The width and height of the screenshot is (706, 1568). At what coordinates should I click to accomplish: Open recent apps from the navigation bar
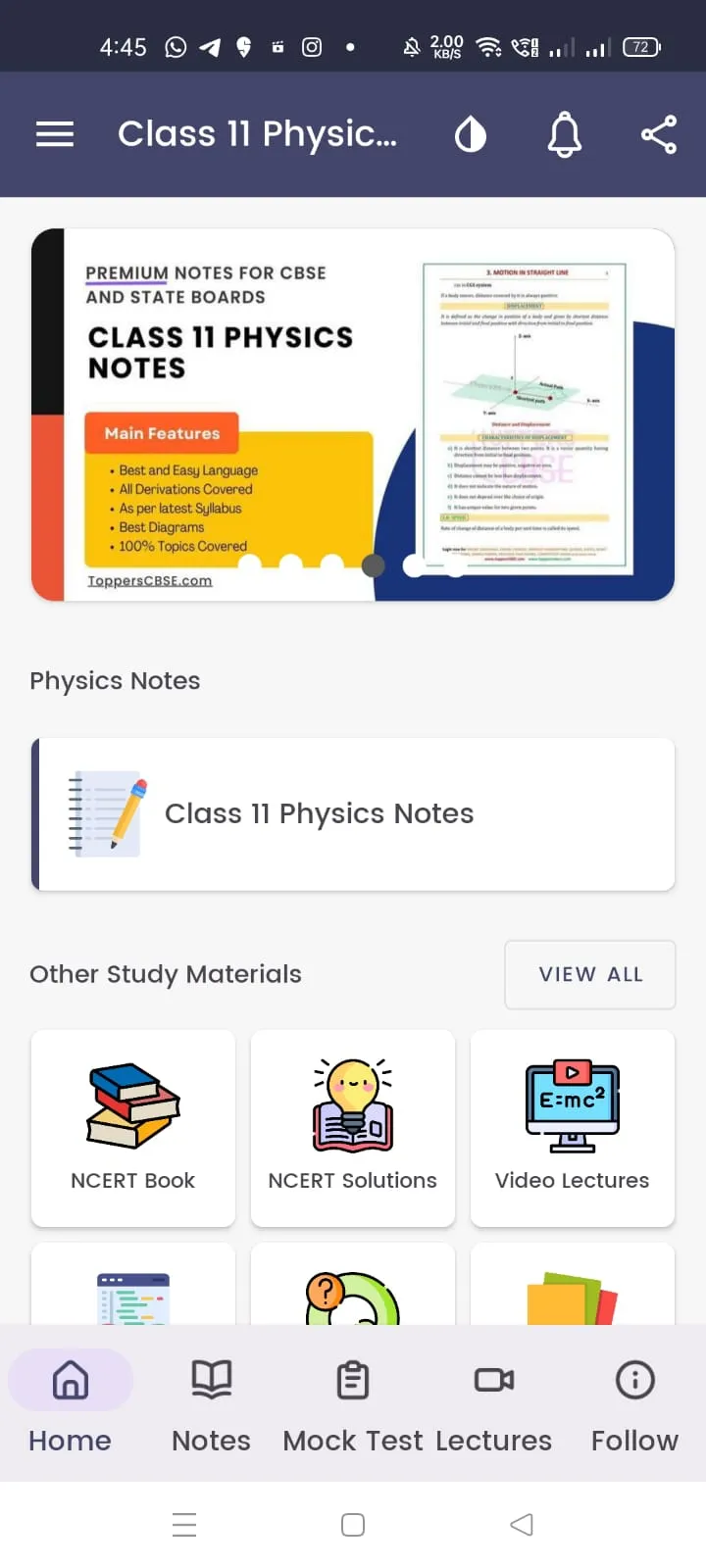(x=184, y=1525)
